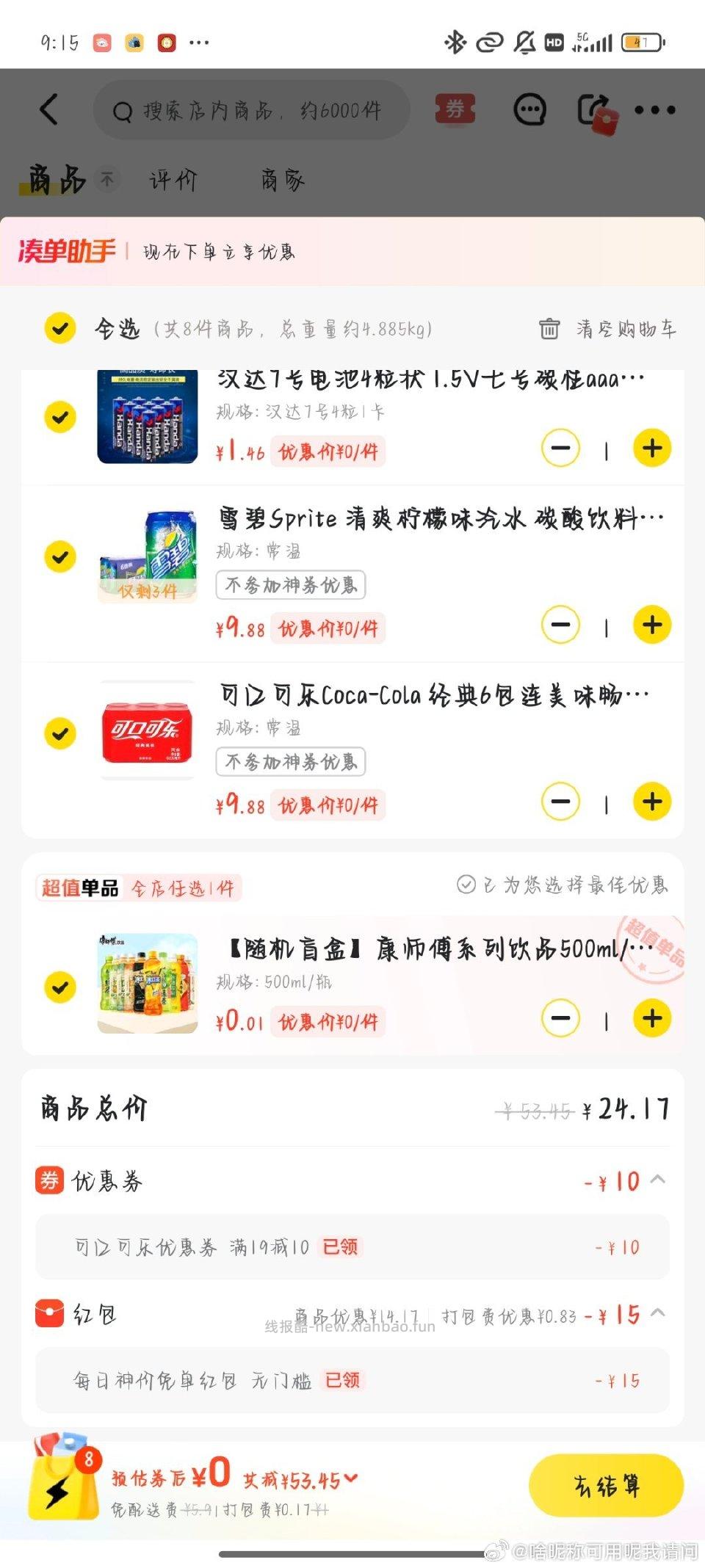This screenshot has width=705, height=1568.
Task: Switch to the 商家 merchant tab
Action: click(x=284, y=180)
